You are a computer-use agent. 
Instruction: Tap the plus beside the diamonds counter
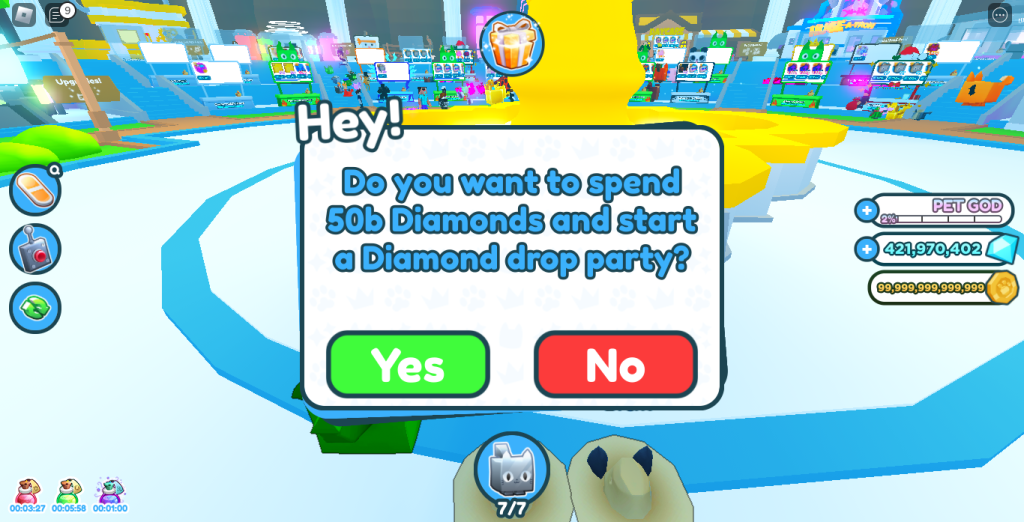(x=866, y=249)
